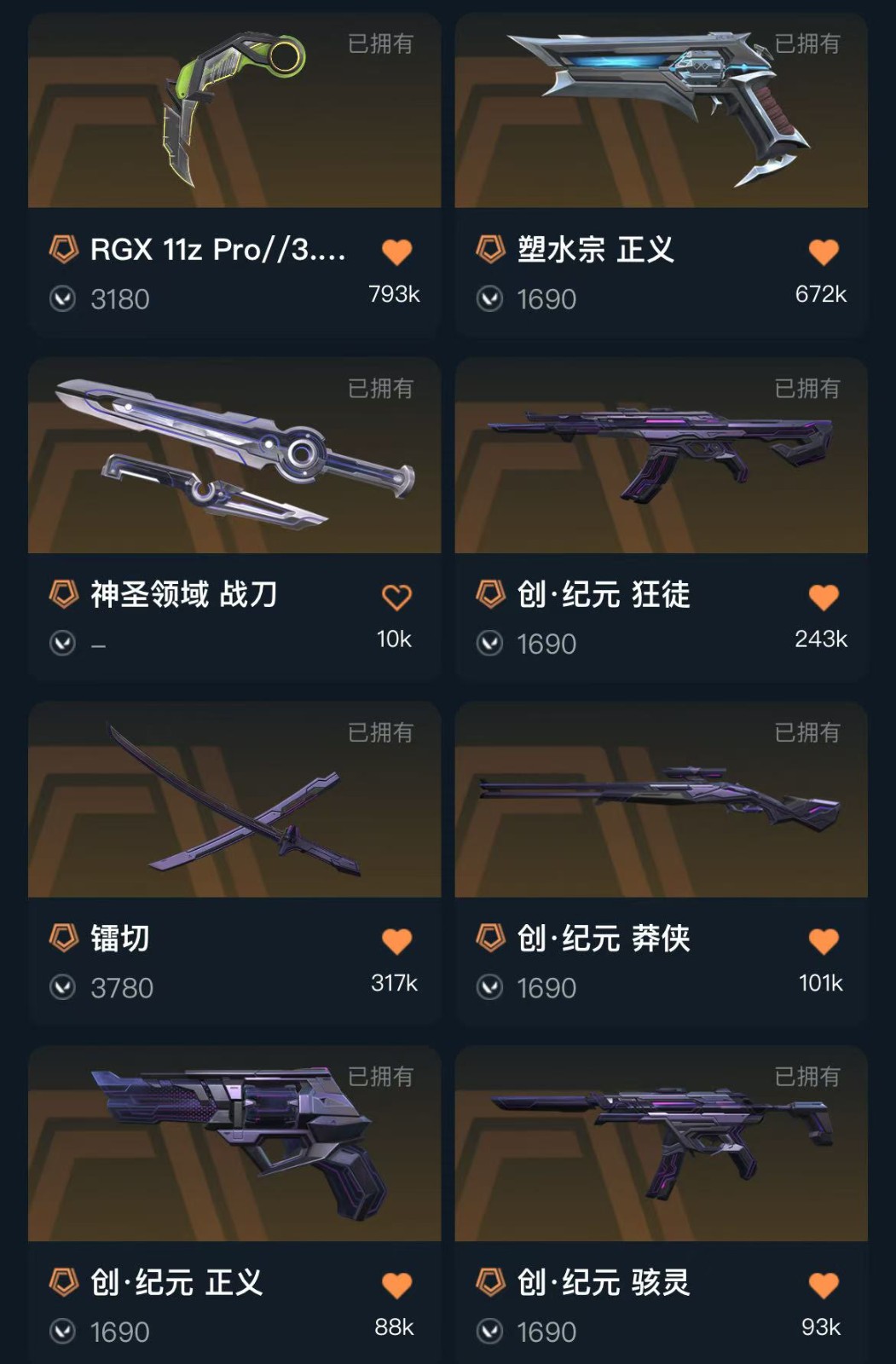Unlike the 创·纪元 莽侠 skin
896x1364 pixels.
pyautogui.click(x=824, y=941)
